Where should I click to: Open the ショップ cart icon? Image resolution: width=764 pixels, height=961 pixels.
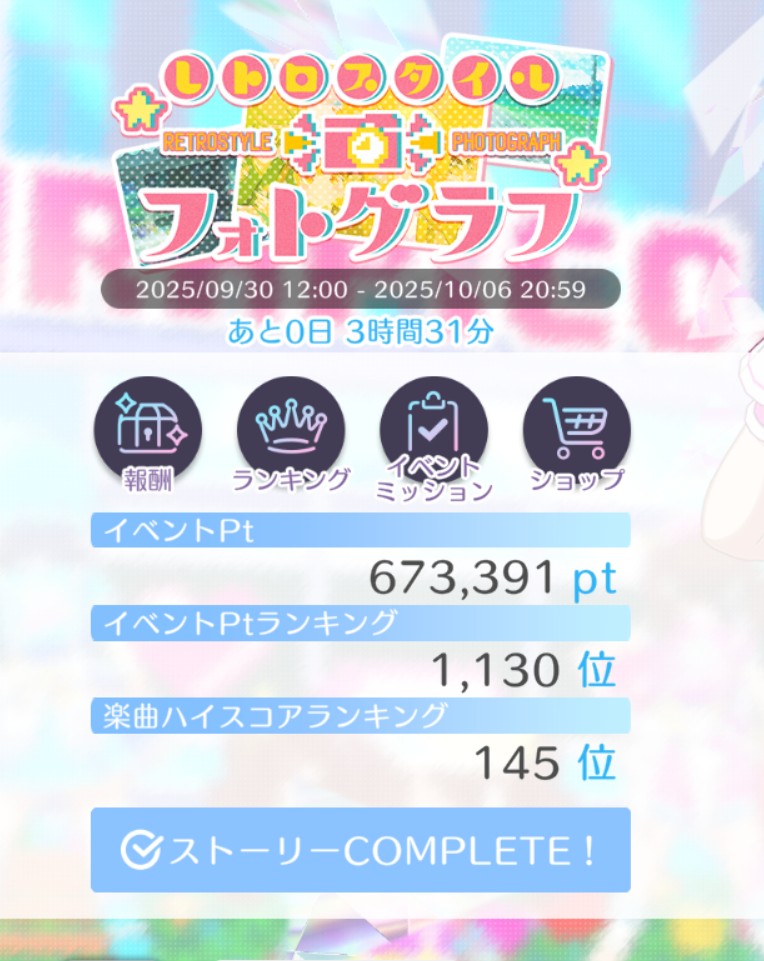pyautogui.click(x=577, y=430)
